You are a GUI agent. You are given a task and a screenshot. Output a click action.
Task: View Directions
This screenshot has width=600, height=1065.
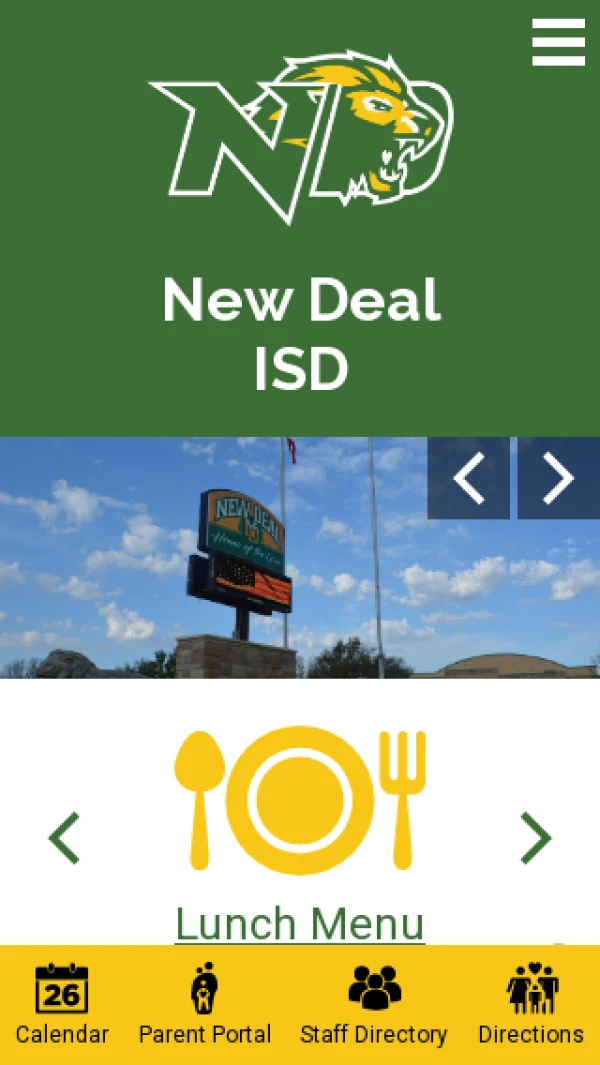(531, 1004)
